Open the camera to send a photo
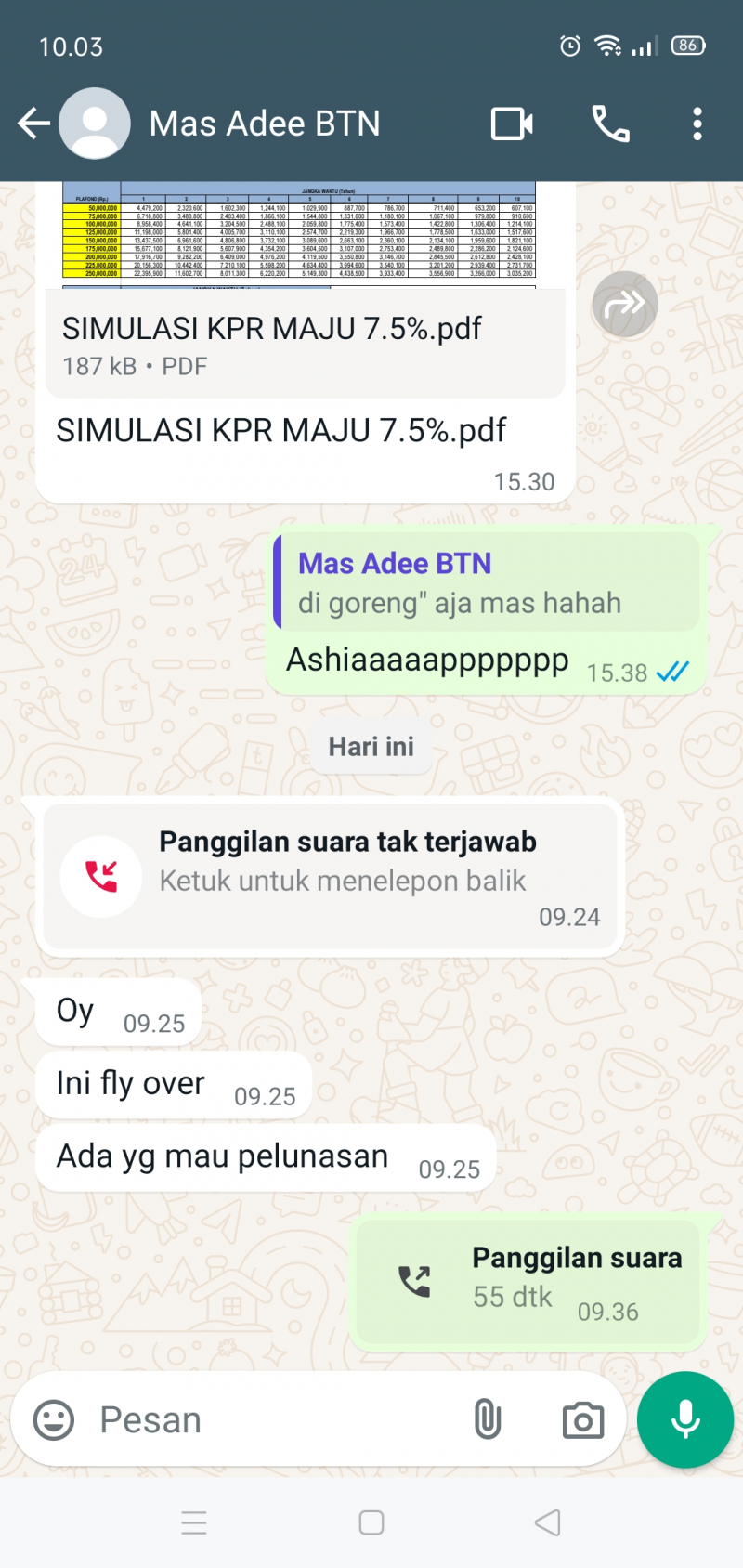 point(582,1420)
